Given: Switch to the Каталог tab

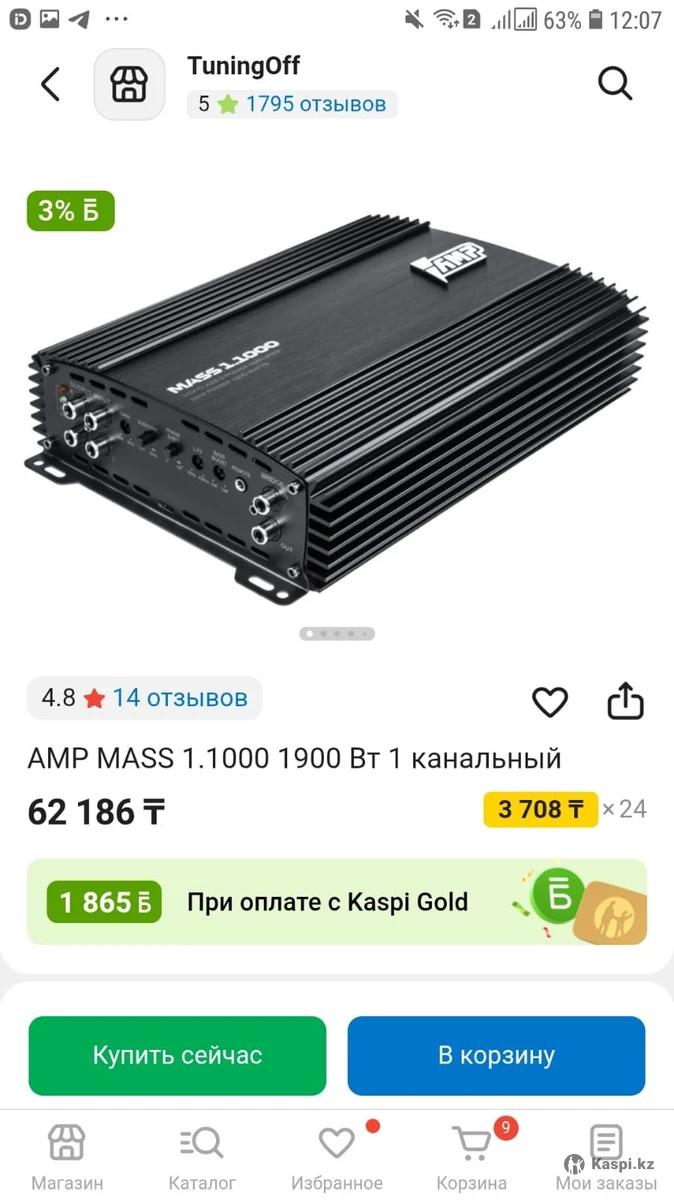Looking at the screenshot, I should point(202,1157).
